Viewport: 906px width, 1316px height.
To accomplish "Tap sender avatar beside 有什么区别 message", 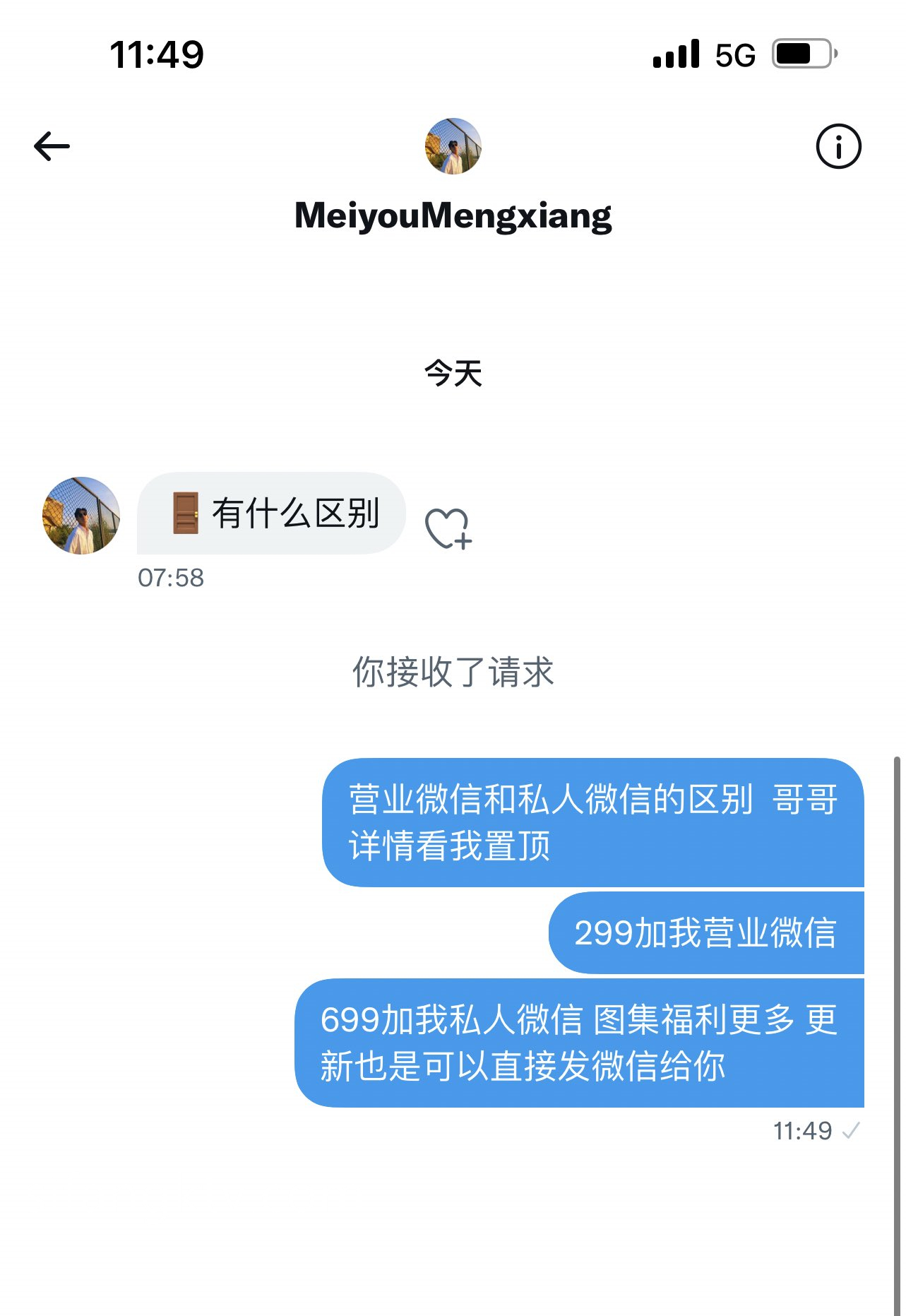I will click(81, 516).
